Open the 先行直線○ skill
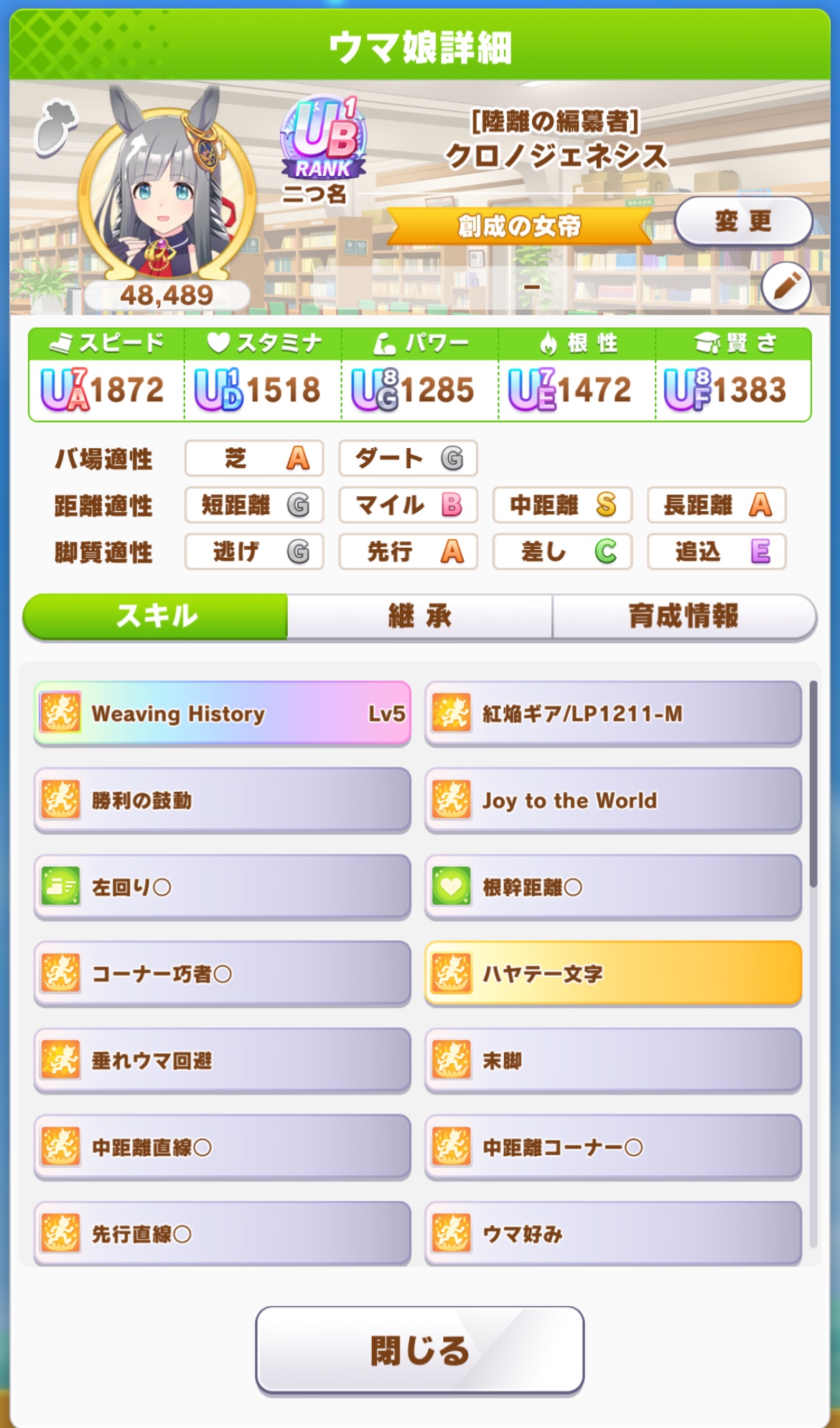 [223, 1233]
